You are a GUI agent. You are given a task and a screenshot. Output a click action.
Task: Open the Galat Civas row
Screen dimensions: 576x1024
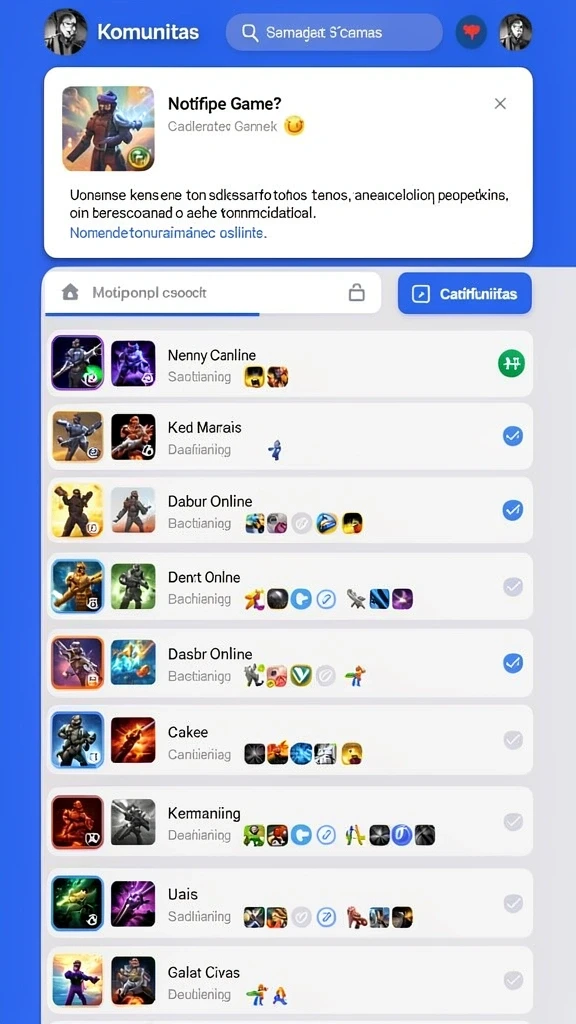point(290,980)
